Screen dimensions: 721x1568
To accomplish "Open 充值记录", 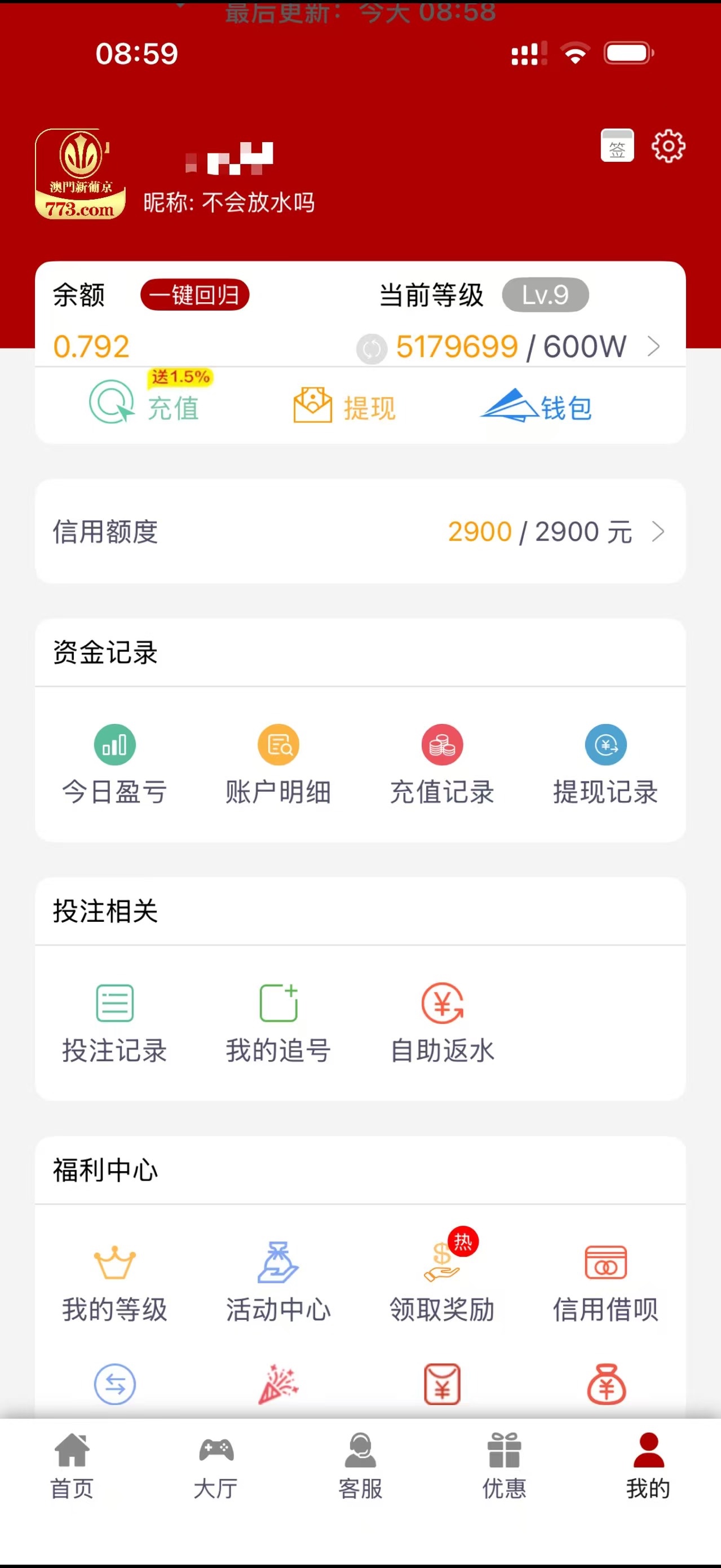I will click(442, 765).
